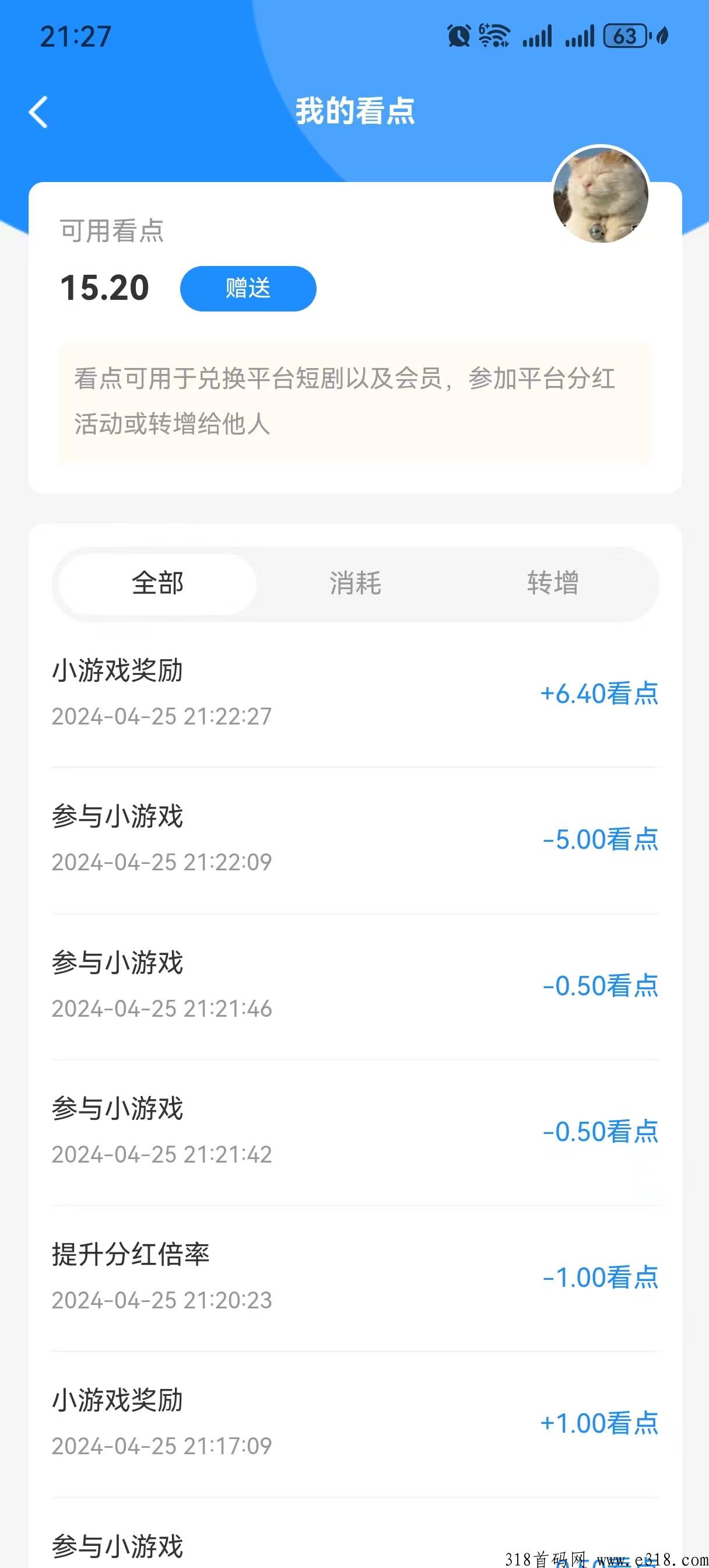
Task: Open the cat profile avatar
Action: pyautogui.click(x=601, y=195)
